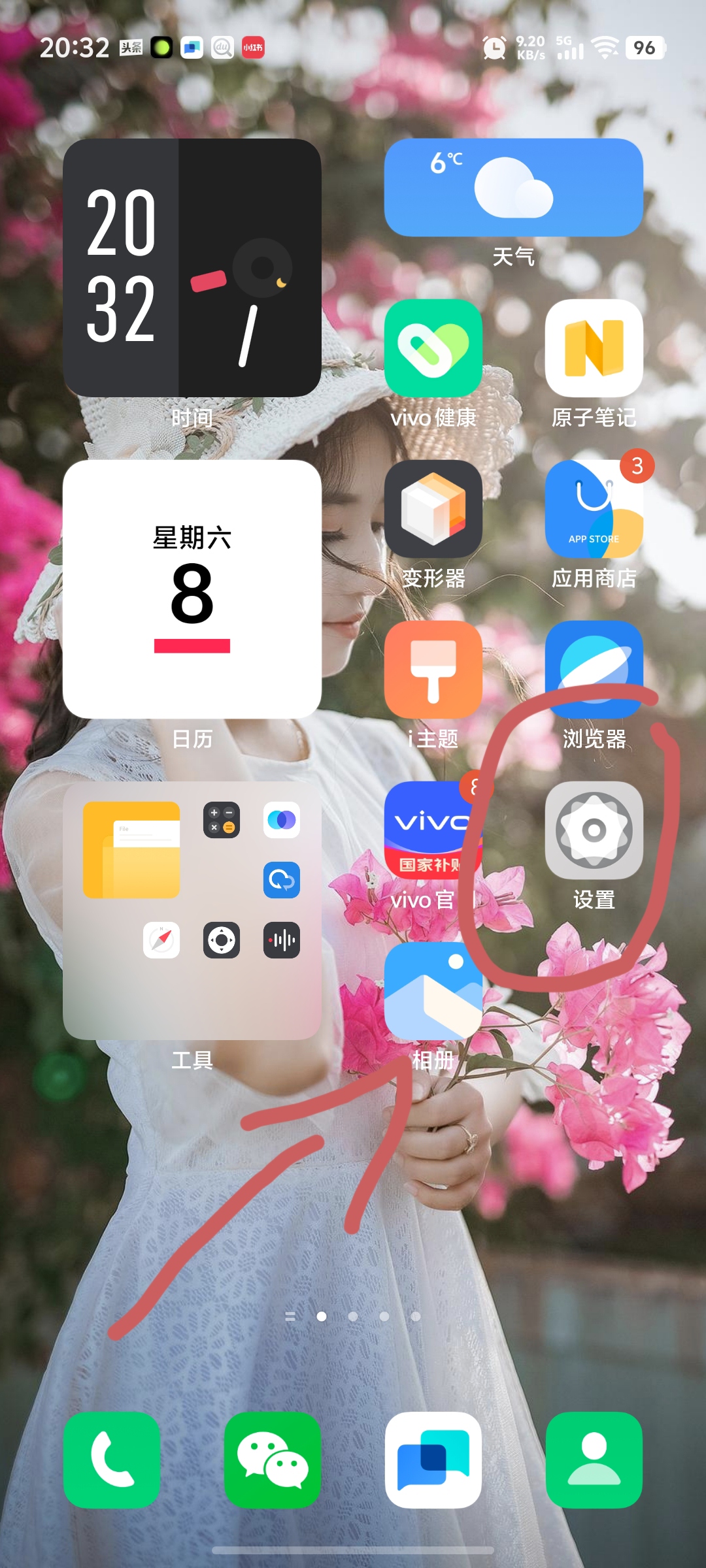
Task: Open 设置 settings
Action: [594, 830]
